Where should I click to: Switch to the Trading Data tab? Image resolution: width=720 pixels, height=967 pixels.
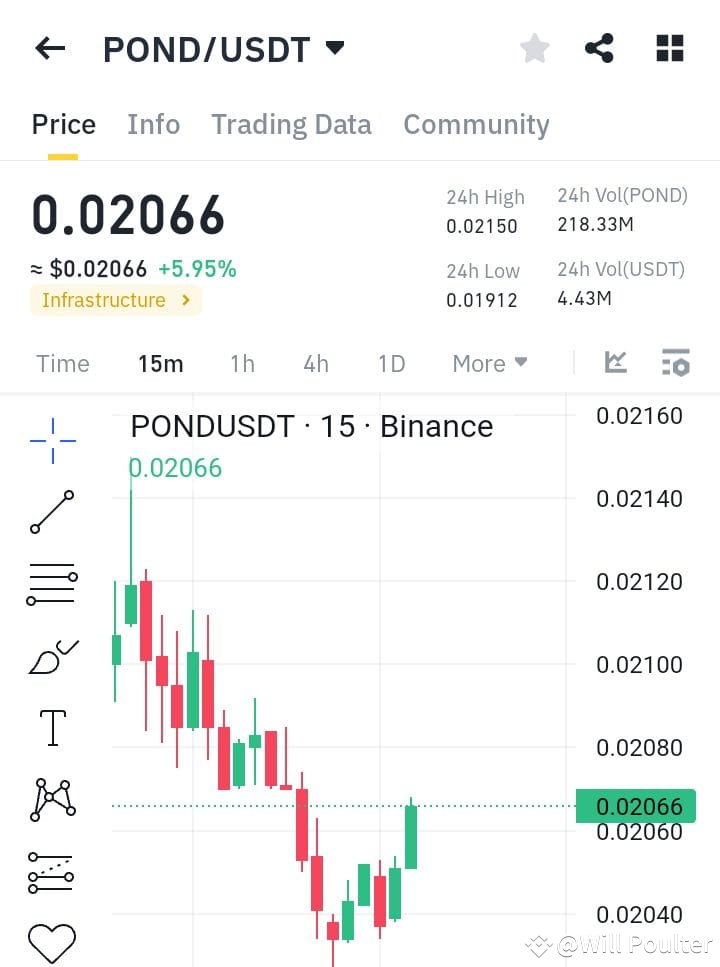pyautogui.click(x=291, y=124)
